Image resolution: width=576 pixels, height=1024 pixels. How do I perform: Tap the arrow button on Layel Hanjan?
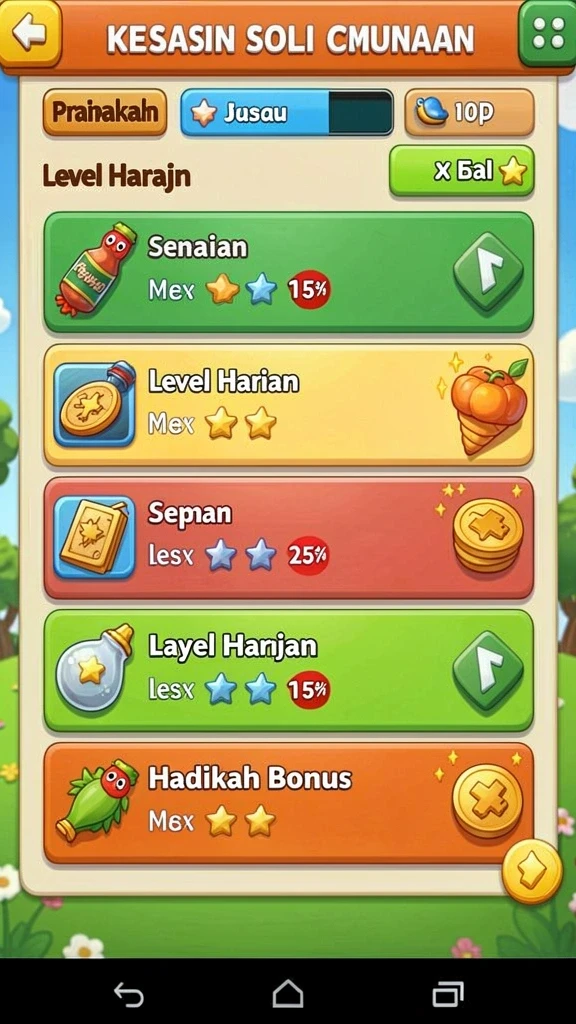[488, 670]
